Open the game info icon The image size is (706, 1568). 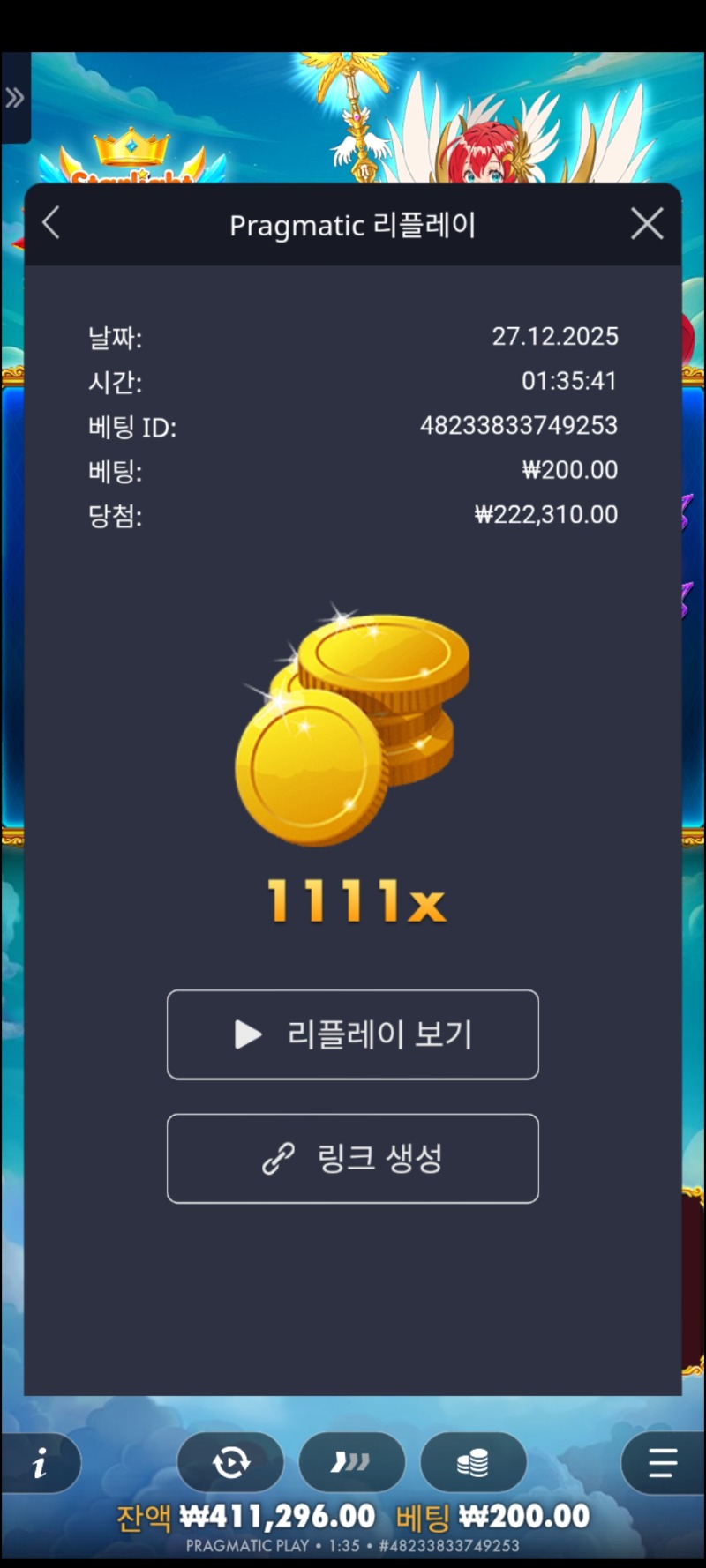coord(40,1465)
